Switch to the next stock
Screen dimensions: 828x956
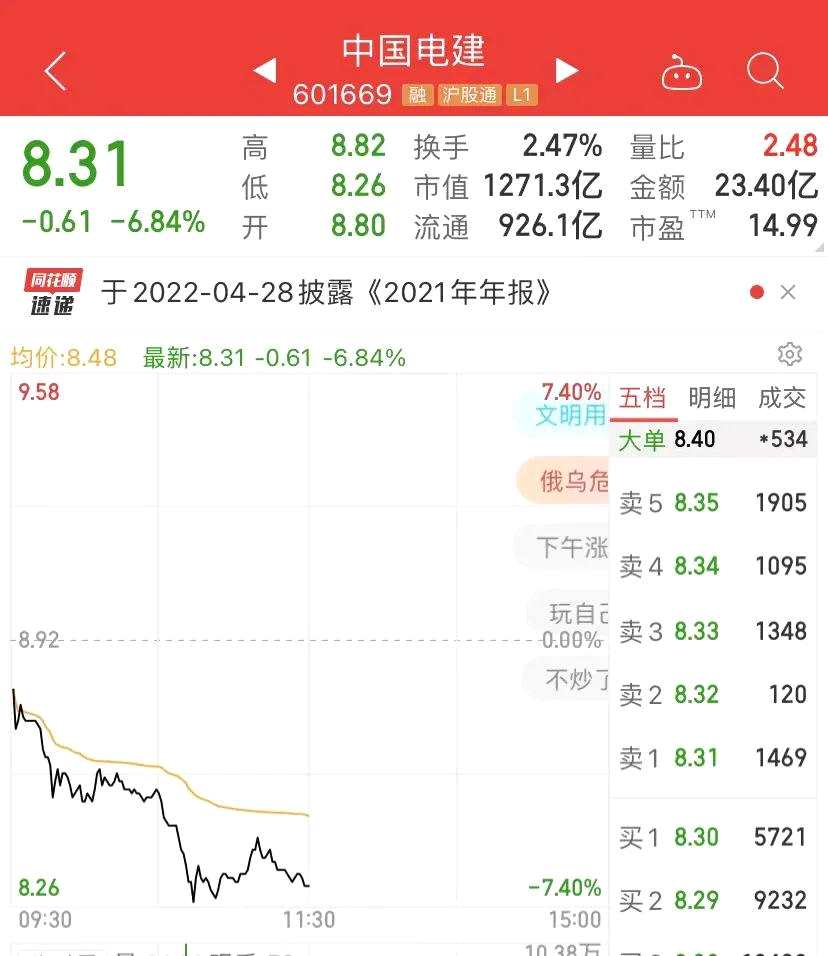coord(567,71)
